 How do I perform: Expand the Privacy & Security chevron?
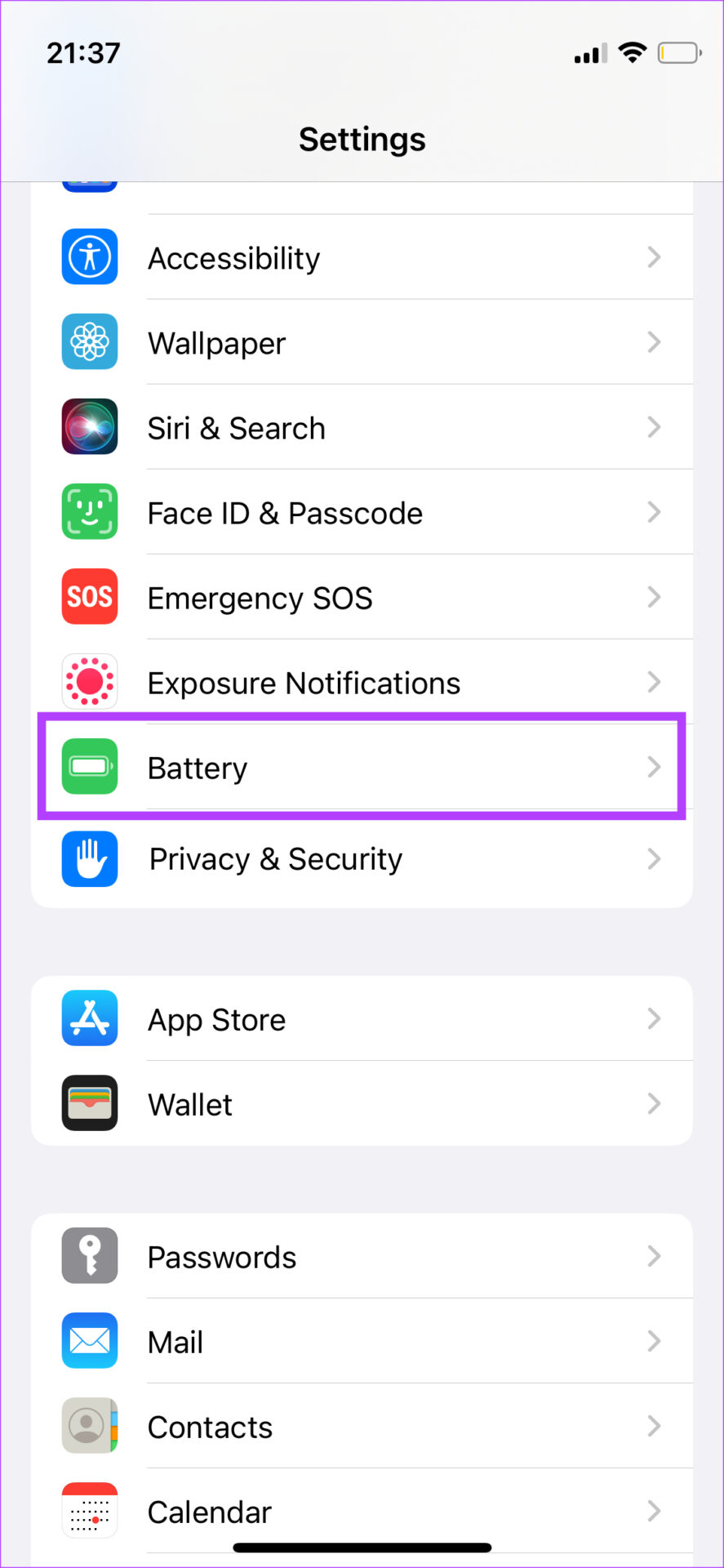coord(653,858)
